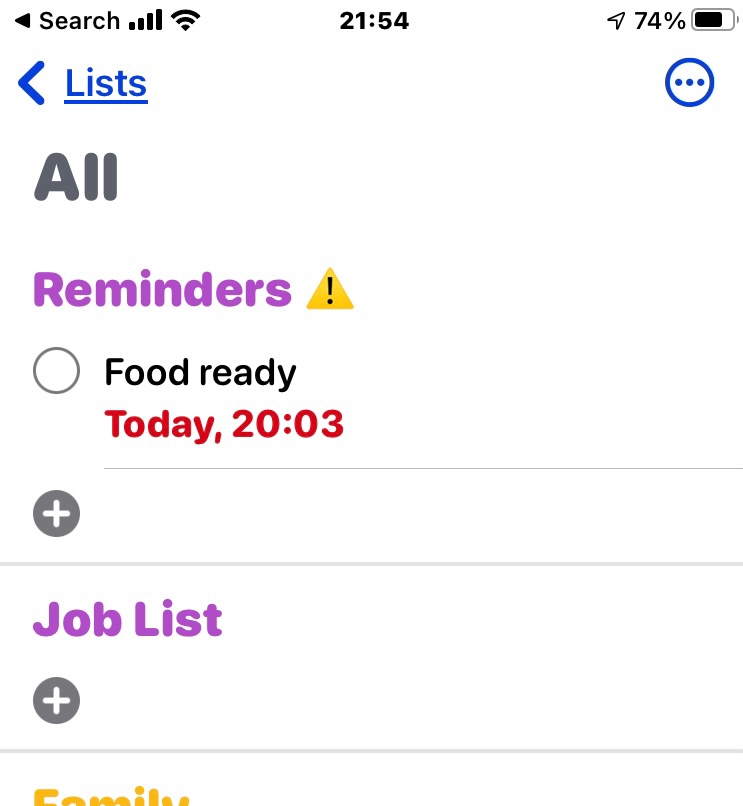The height and width of the screenshot is (806, 743).
Task: Go back to Lists
Action: click(83, 84)
